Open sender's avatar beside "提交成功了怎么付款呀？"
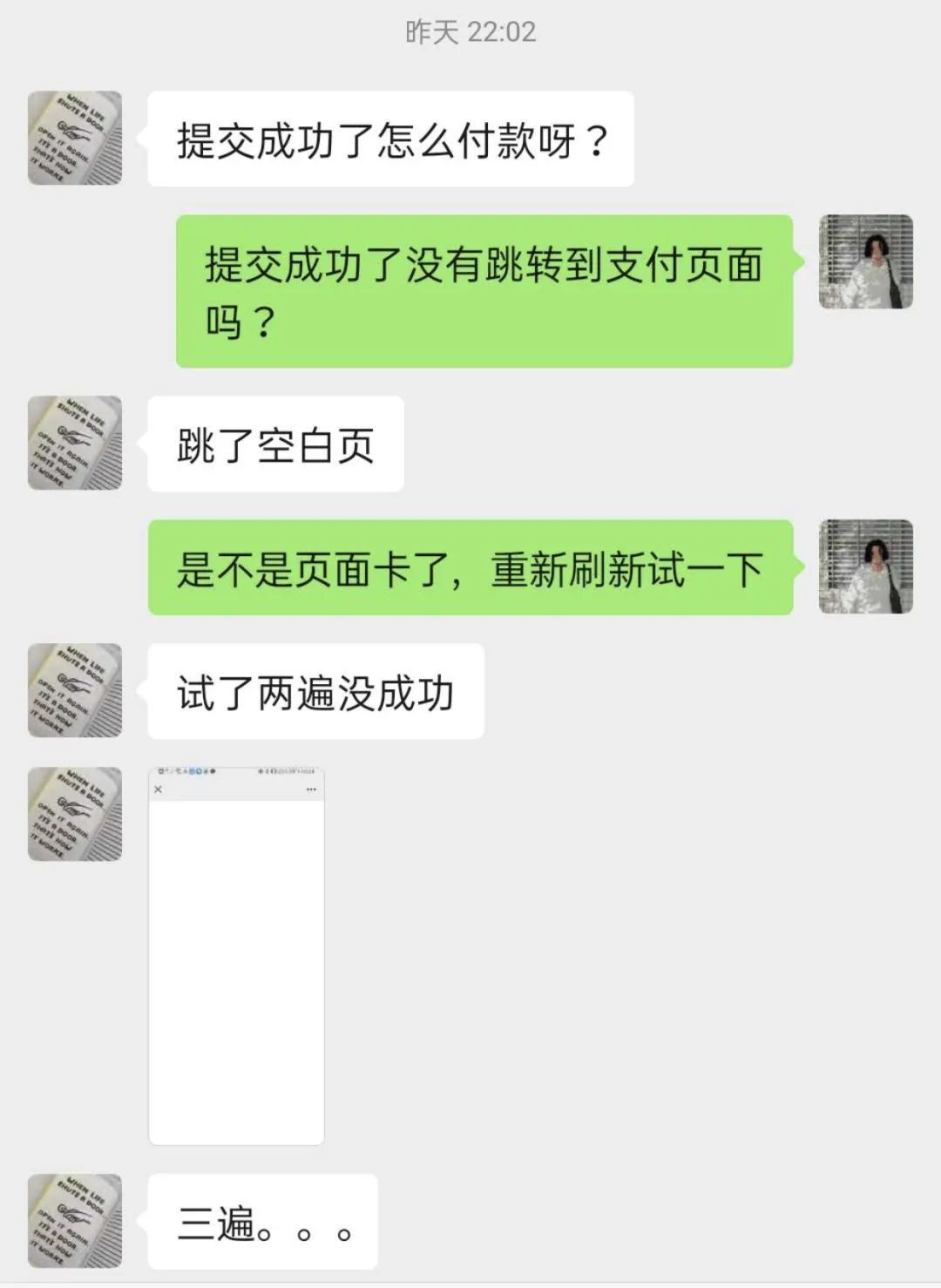This screenshot has height=1288, width=941. click(75, 138)
